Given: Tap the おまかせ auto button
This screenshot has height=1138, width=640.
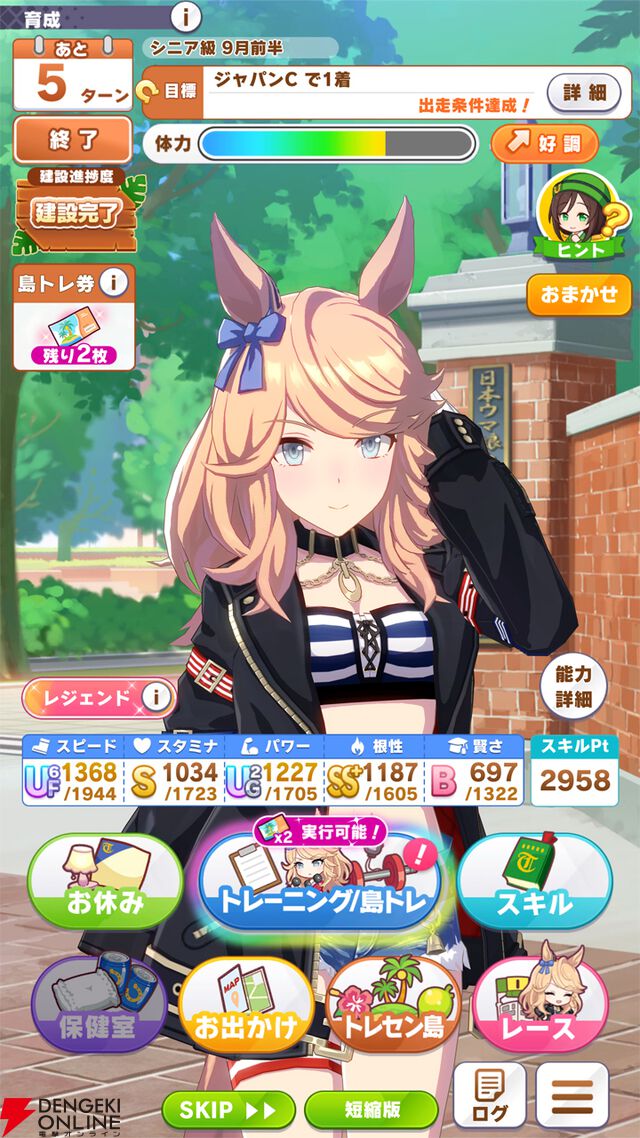Looking at the screenshot, I should (x=579, y=296).
